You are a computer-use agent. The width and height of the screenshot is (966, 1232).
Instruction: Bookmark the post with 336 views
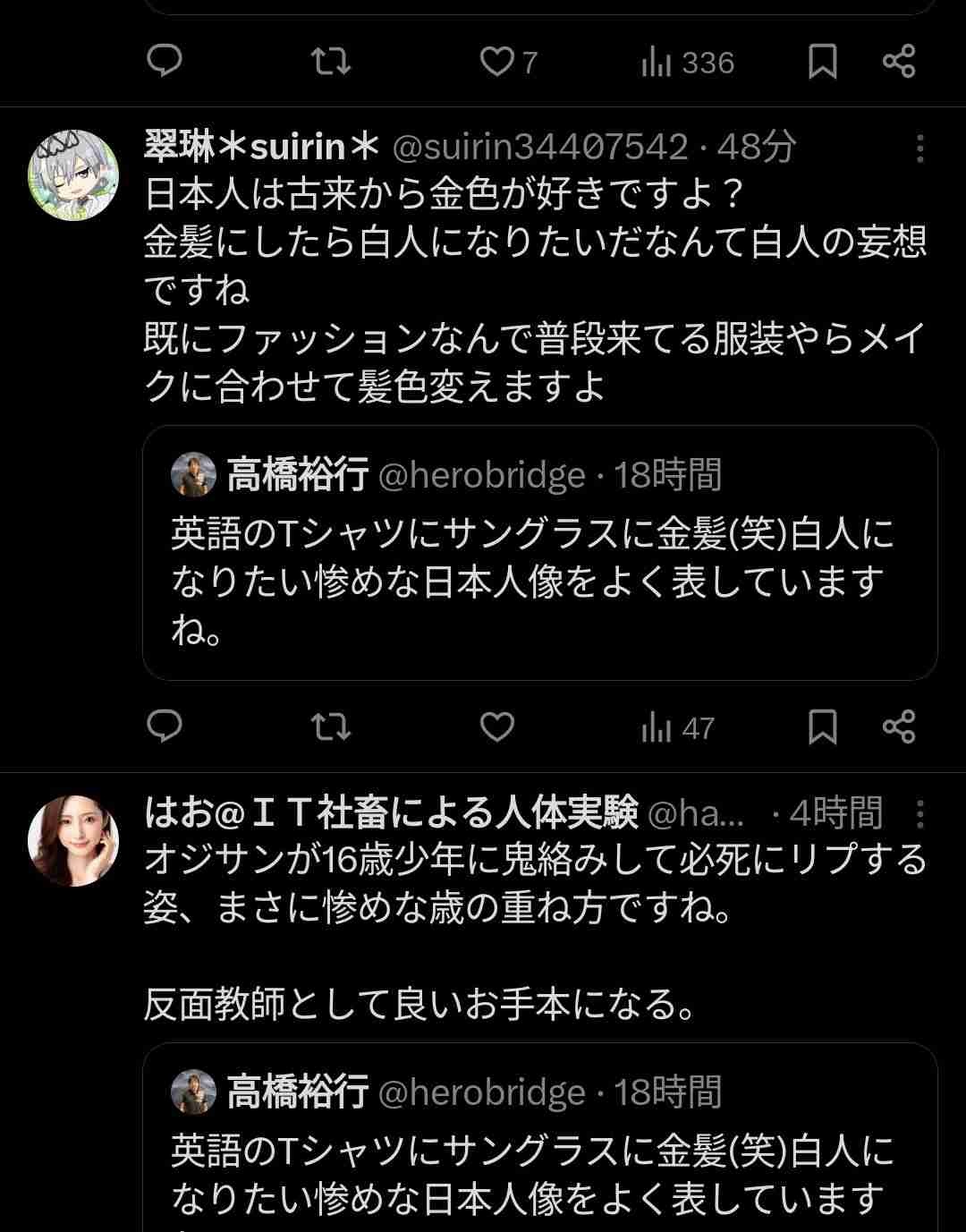822,62
